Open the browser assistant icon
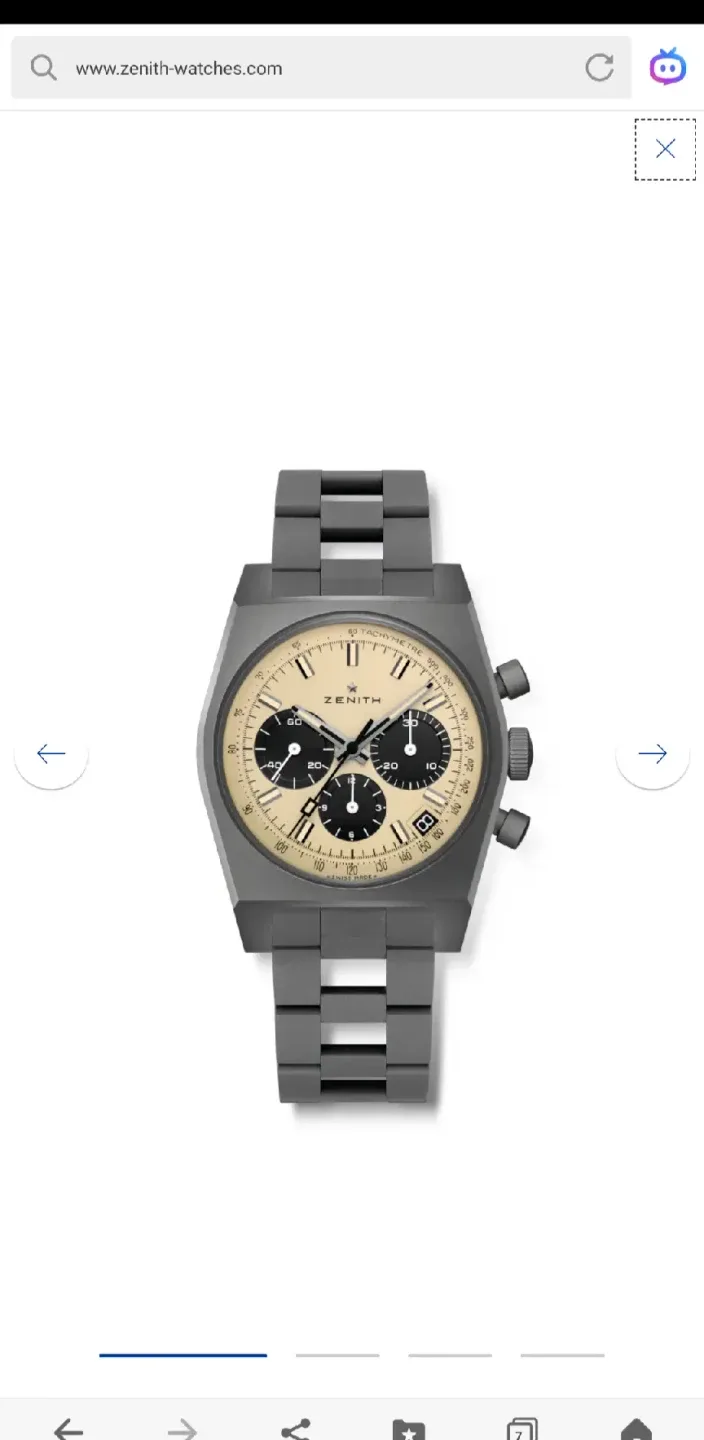The height and width of the screenshot is (1440, 704). (x=667, y=68)
